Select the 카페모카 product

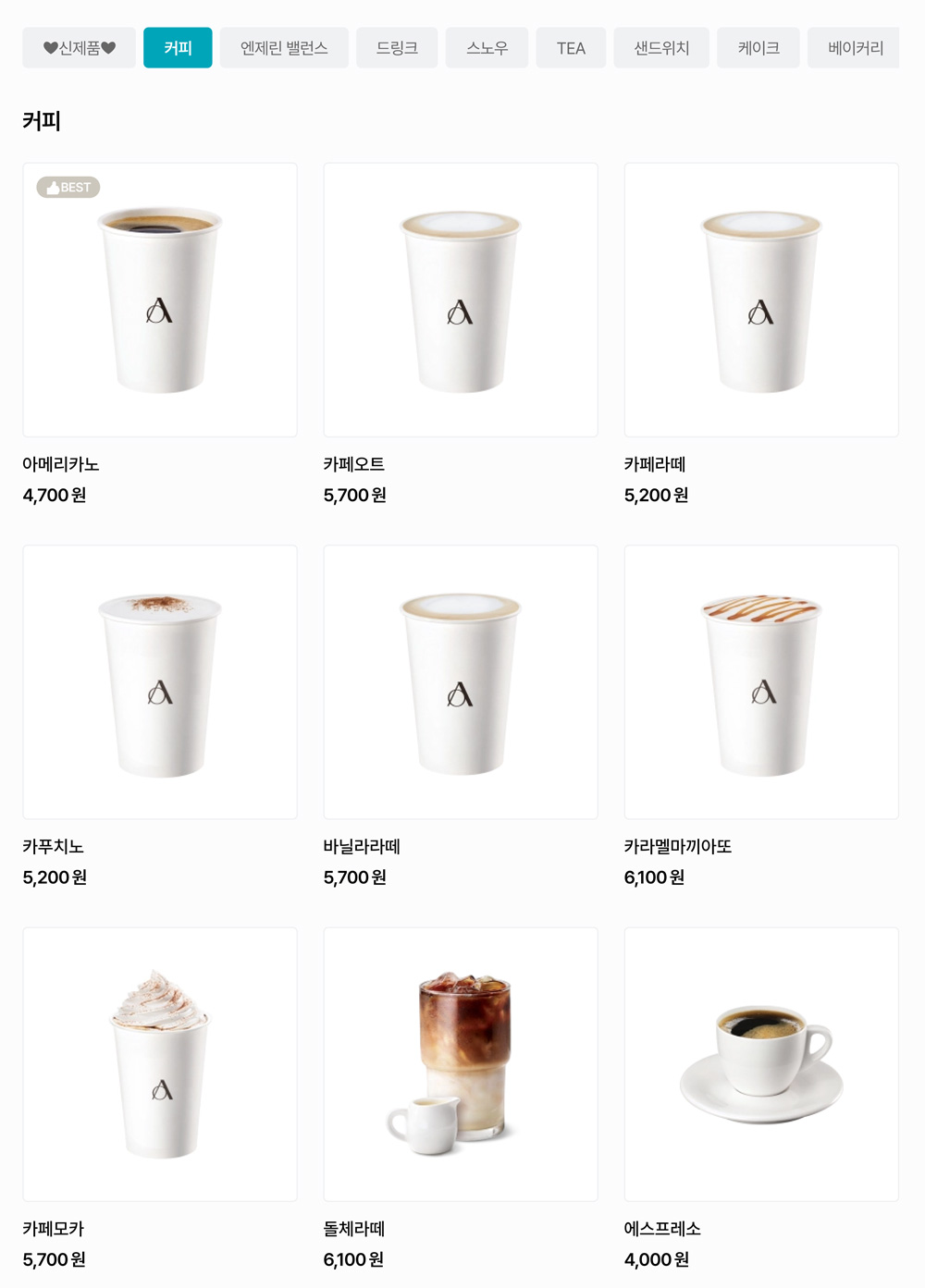pos(160,1064)
